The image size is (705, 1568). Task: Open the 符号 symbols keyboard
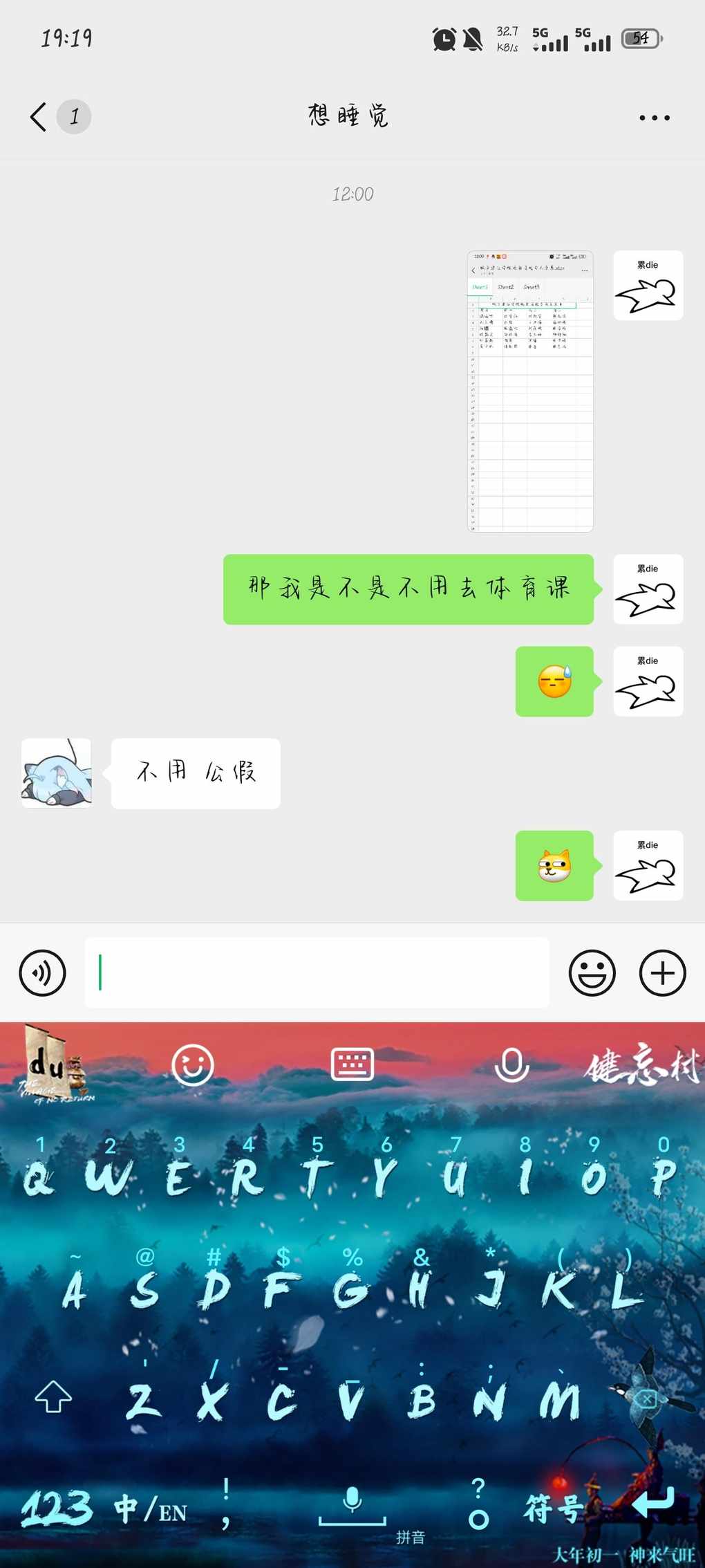553,1508
